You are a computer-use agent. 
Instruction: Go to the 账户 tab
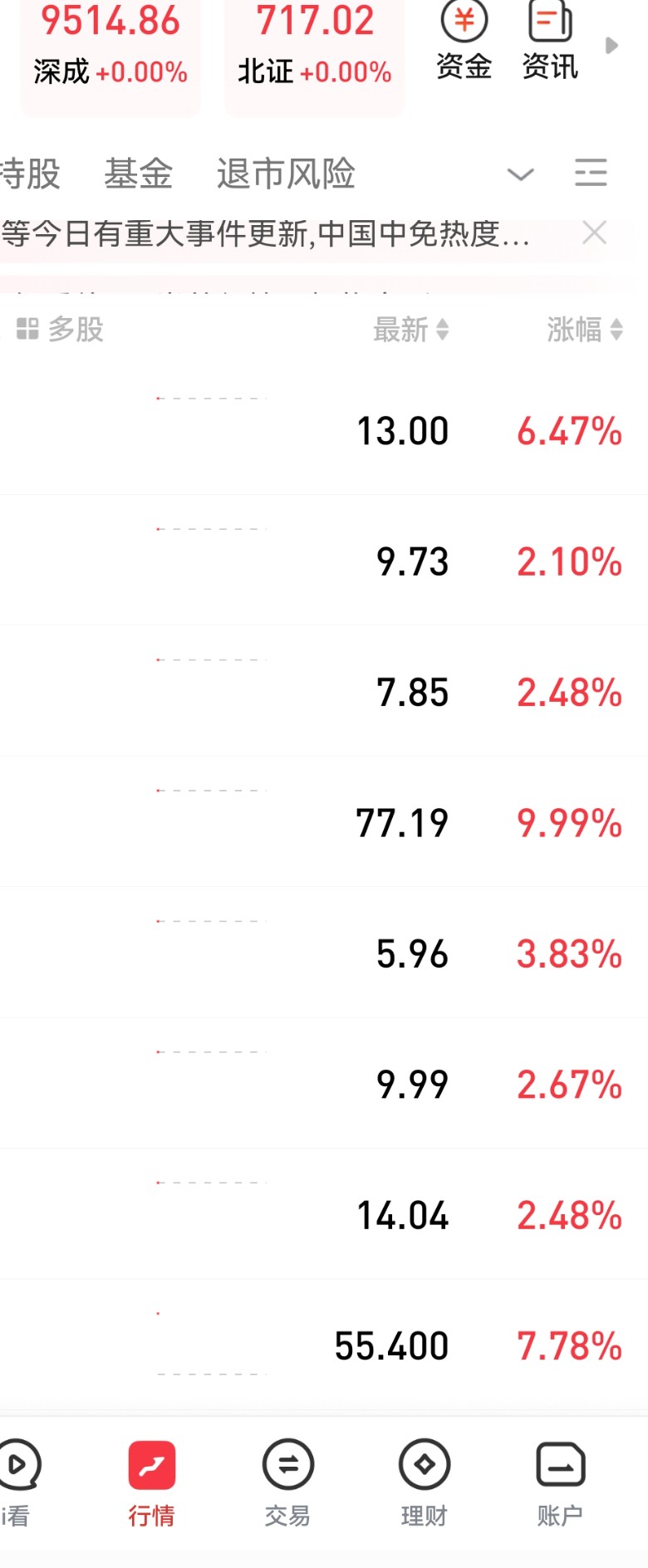(560, 1484)
